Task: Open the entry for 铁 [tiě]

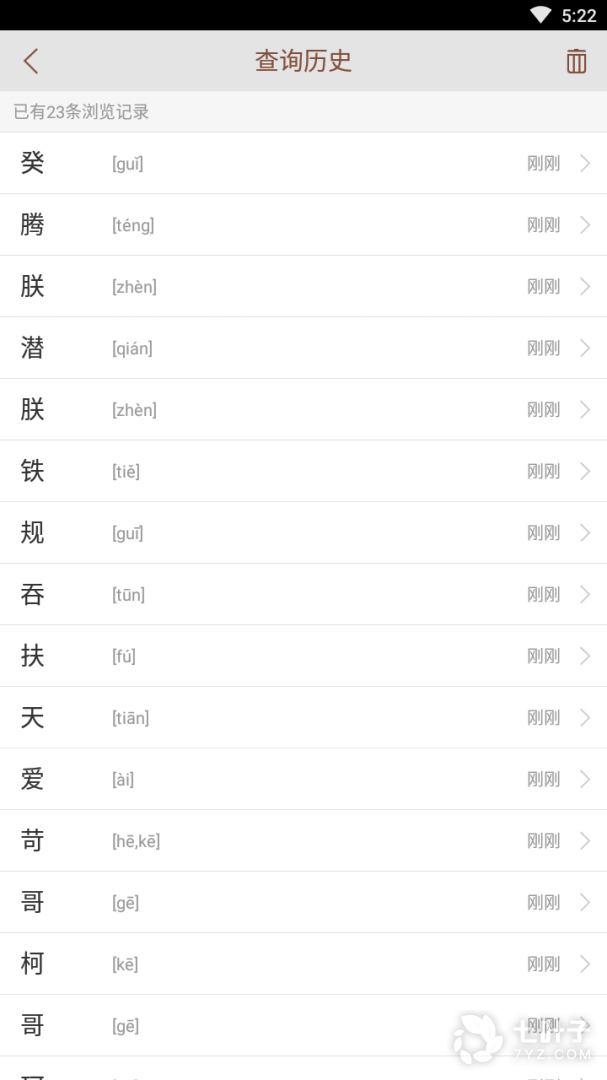Action: pyautogui.click(x=303, y=471)
